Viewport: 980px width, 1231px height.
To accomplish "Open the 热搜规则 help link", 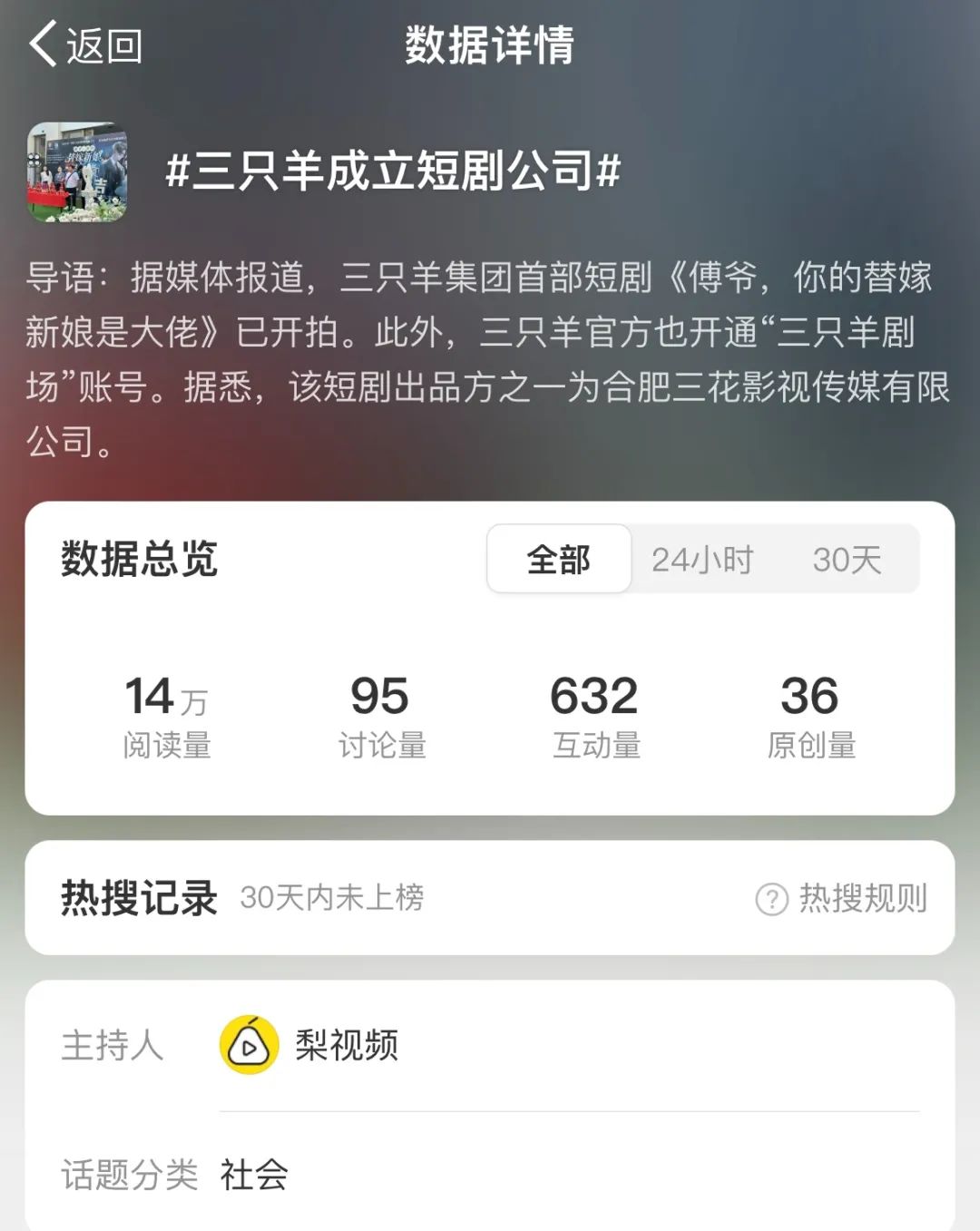I will [x=842, y=899].
